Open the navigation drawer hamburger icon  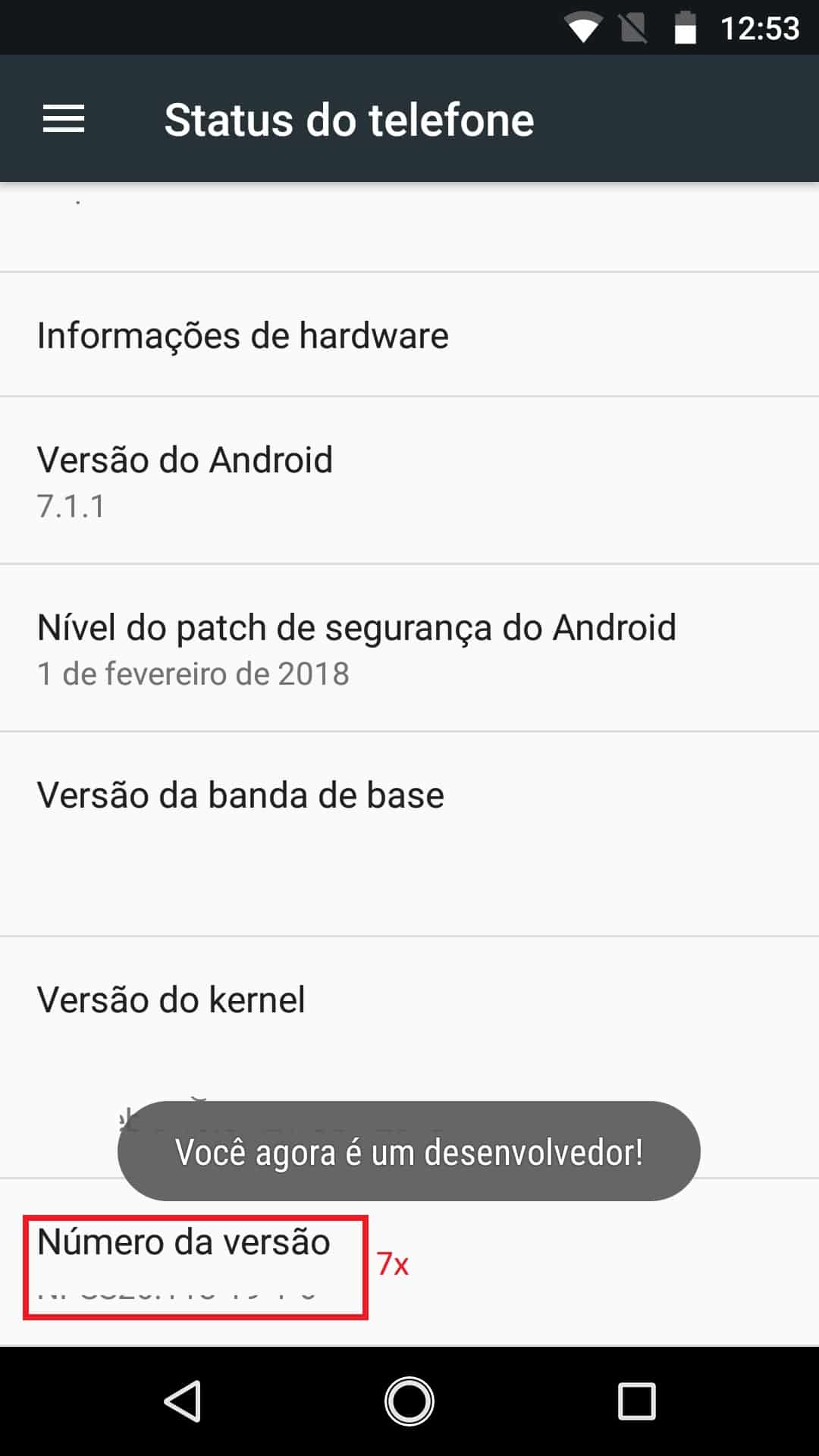pos(64,118)
